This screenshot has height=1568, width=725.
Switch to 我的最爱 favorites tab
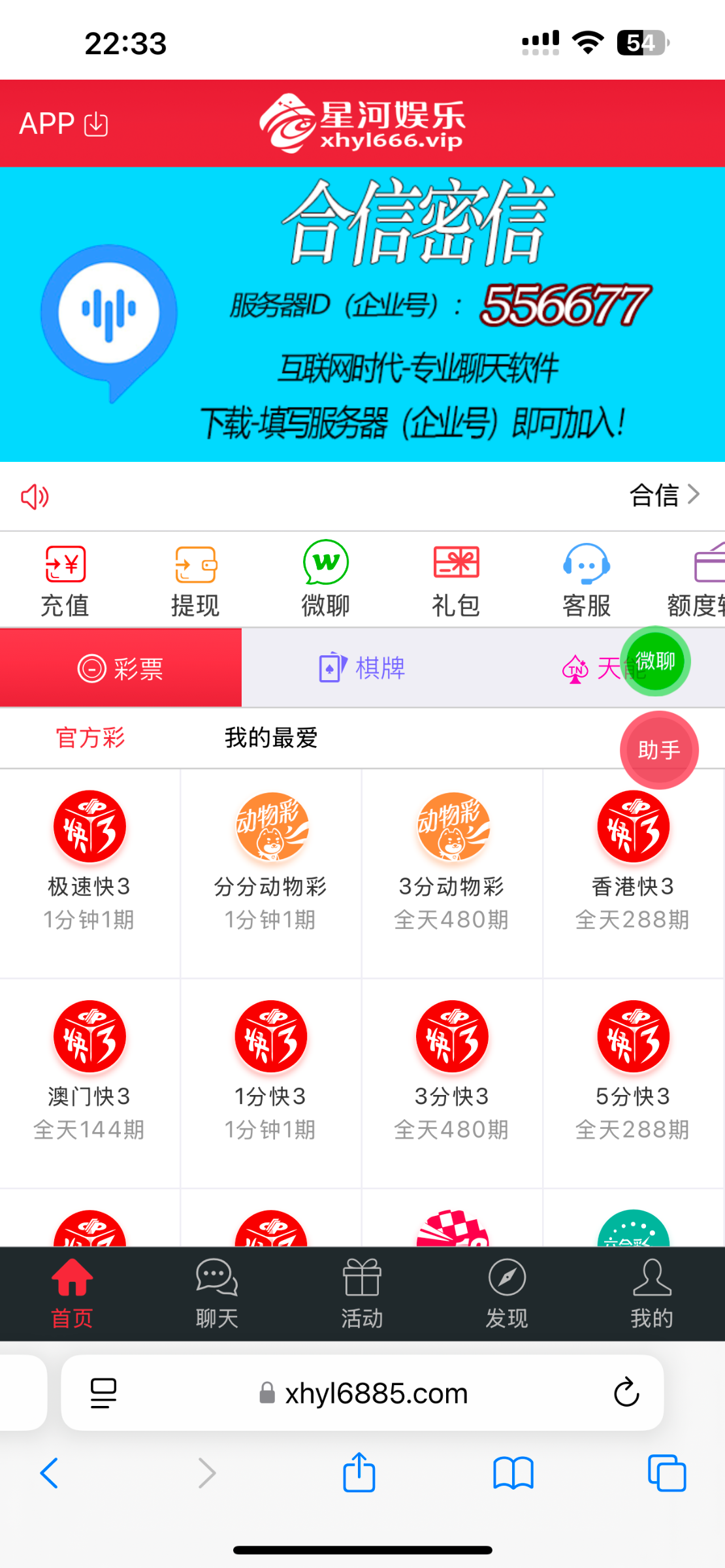click(271, 738)
